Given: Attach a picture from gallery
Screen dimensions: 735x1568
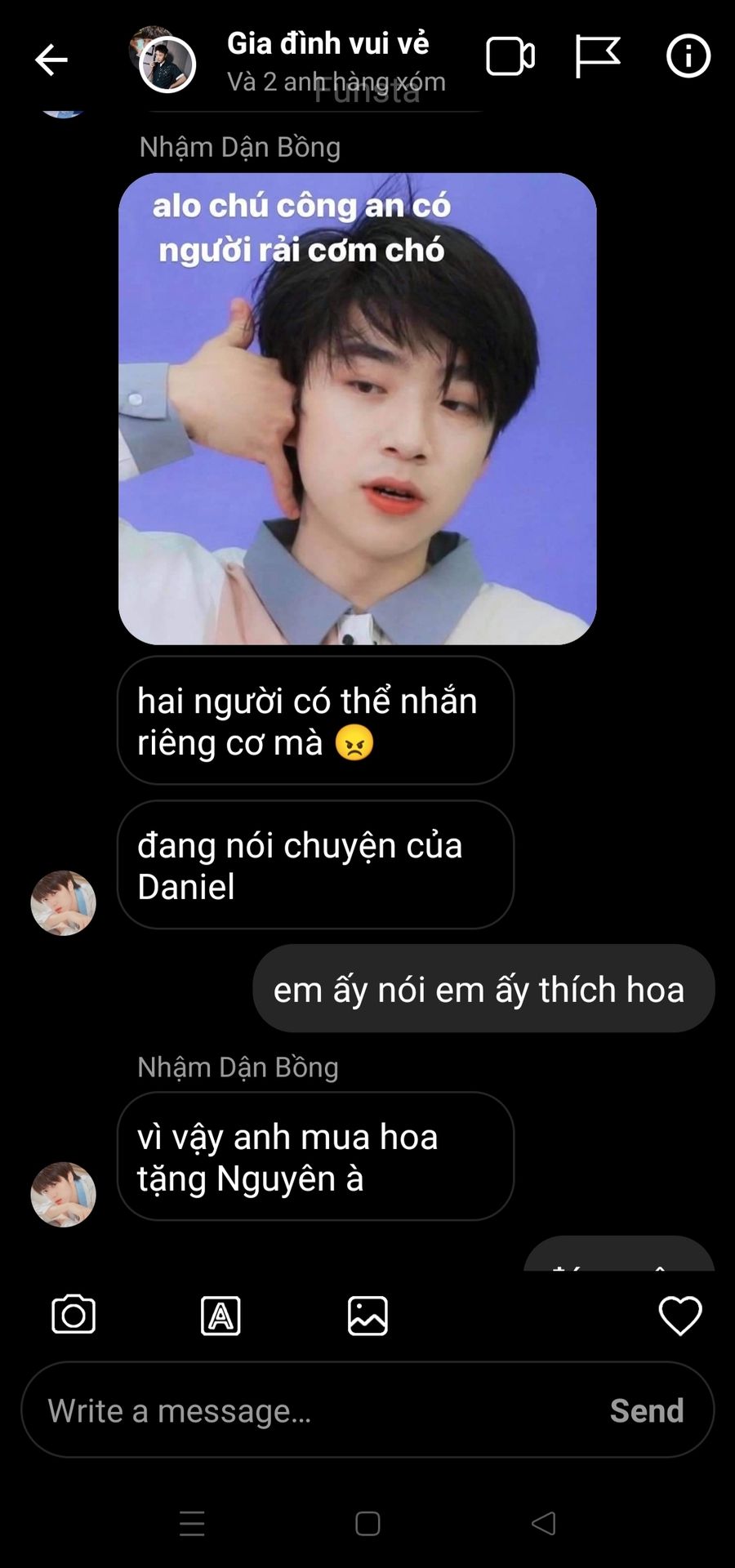Looking at the screenshot, I should click(x=367, y=1316).
